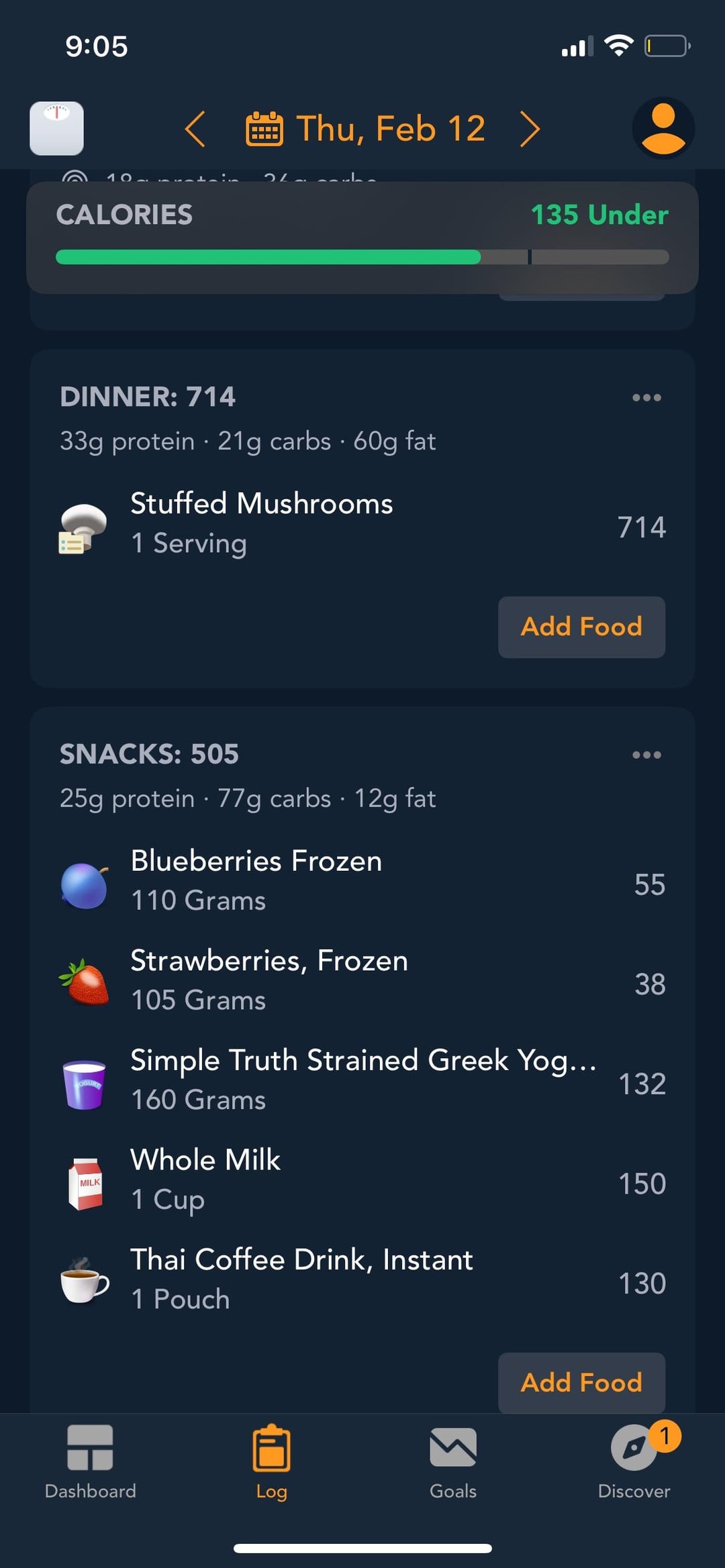Open the Blueberries Frozen entry

(362, 880)
